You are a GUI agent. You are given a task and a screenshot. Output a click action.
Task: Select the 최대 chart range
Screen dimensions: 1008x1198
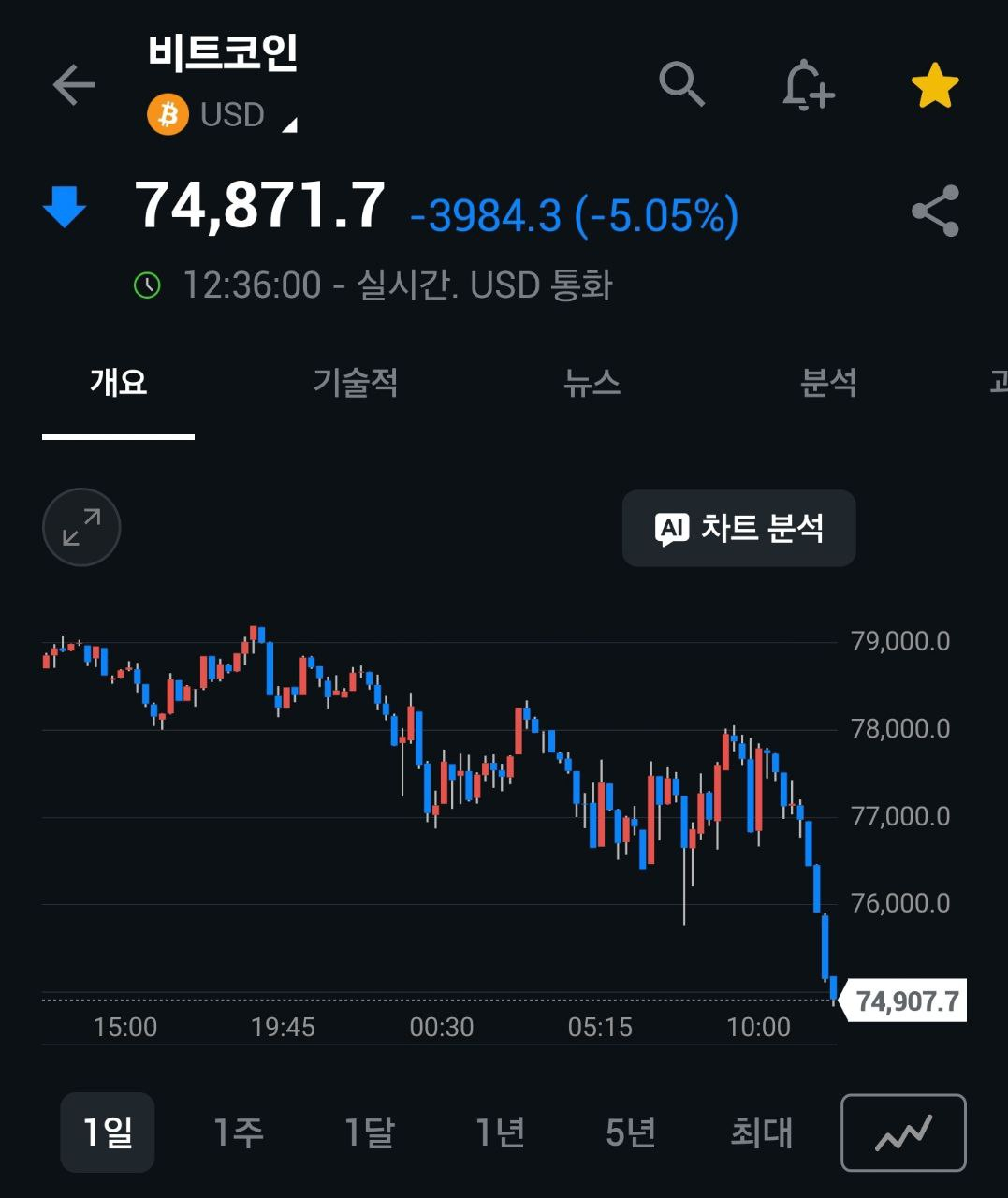(762, 1132)
